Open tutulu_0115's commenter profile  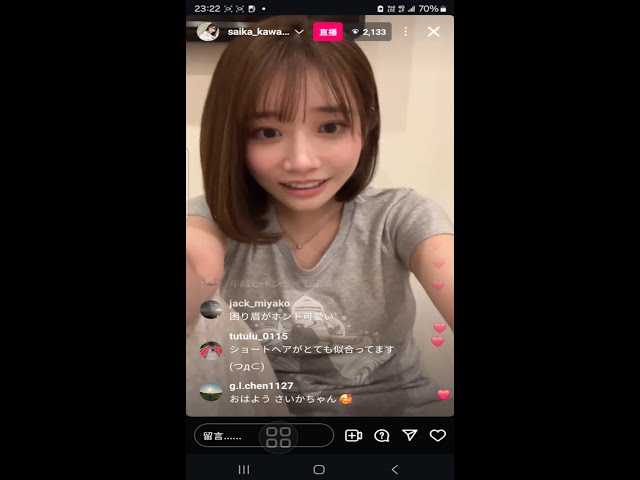click(x=211, y=350)
